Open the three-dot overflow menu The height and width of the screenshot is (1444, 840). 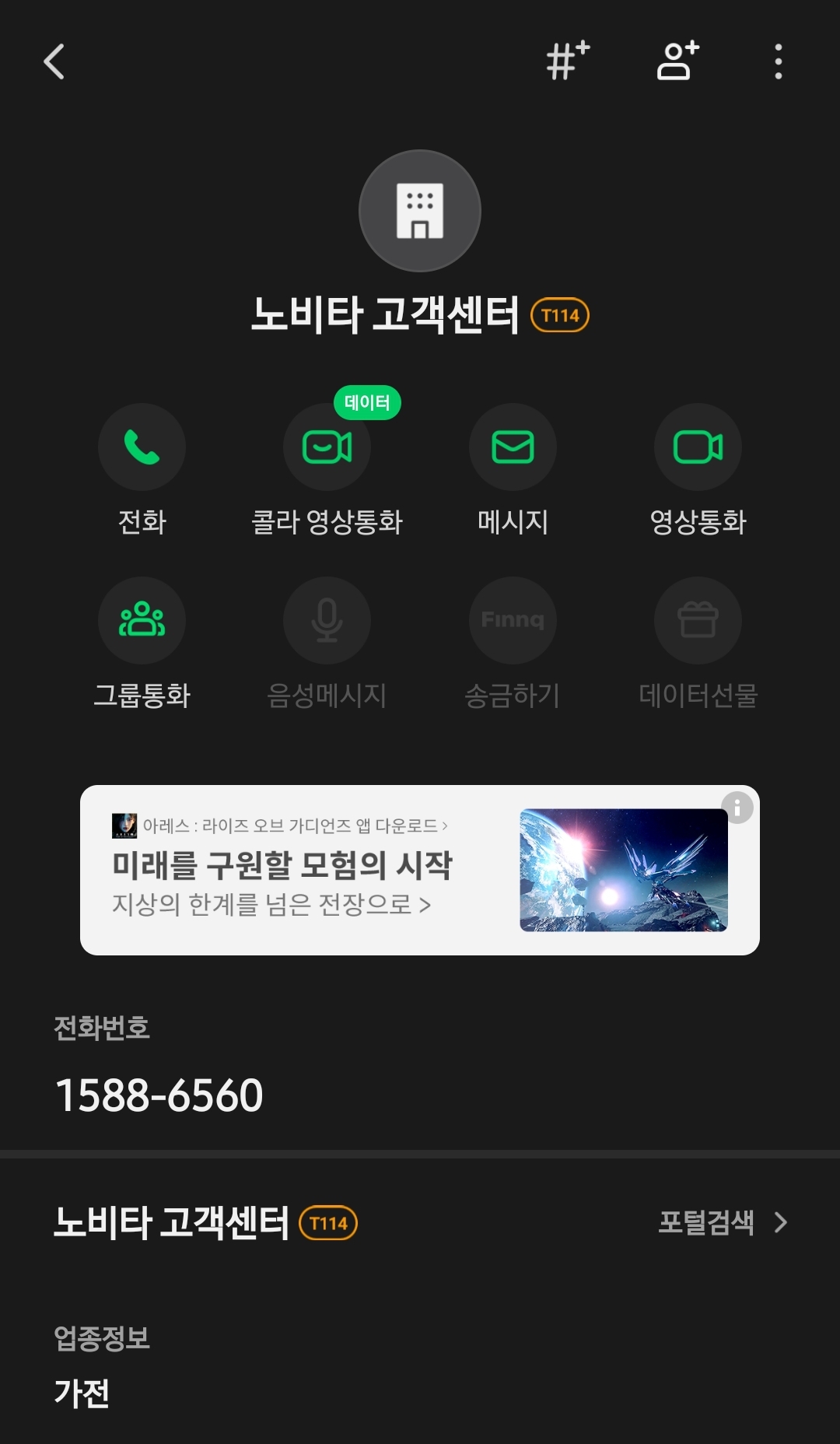(776, 62)
